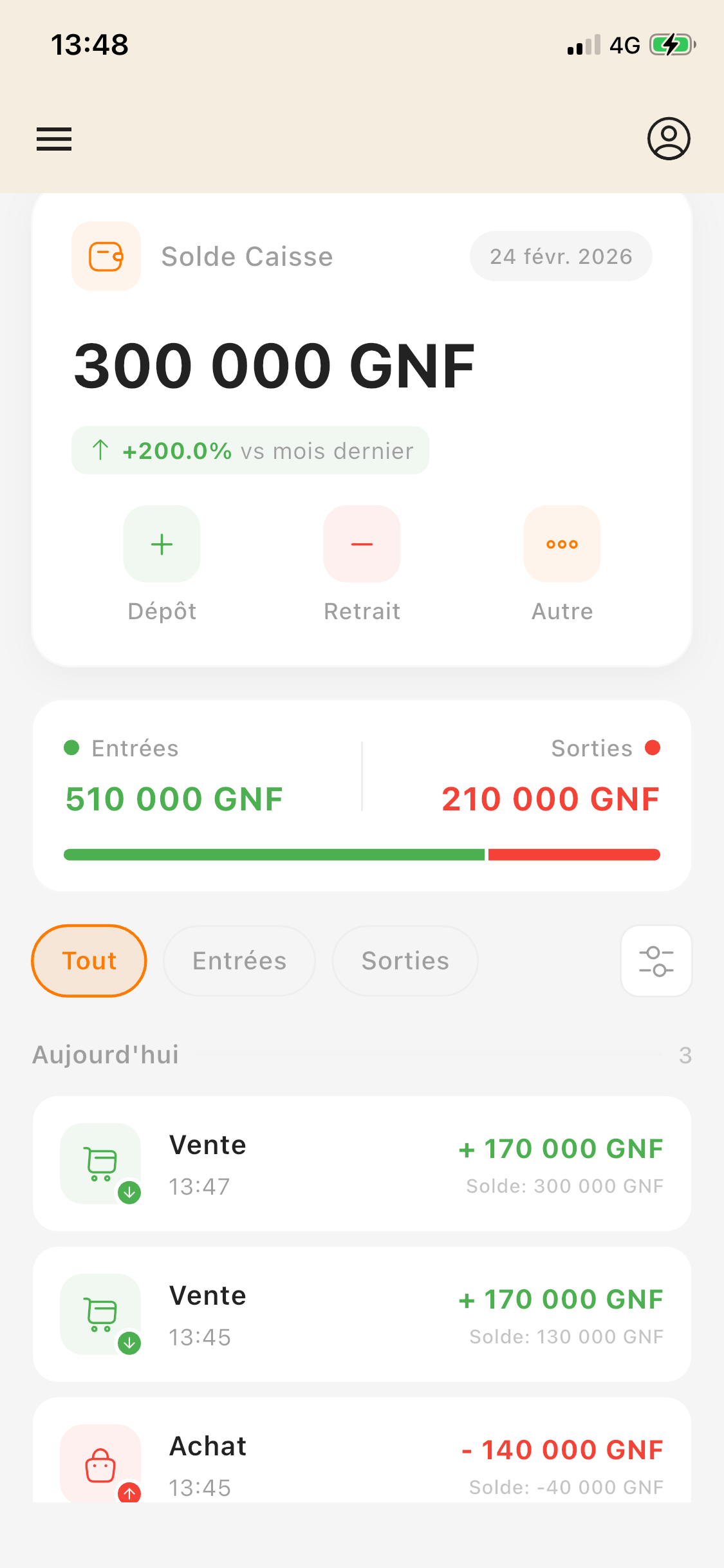The height and width of the screenshot is (1568, 724).
Task: Open the transaction filter settings icon
Action: (x=656, y=960)
